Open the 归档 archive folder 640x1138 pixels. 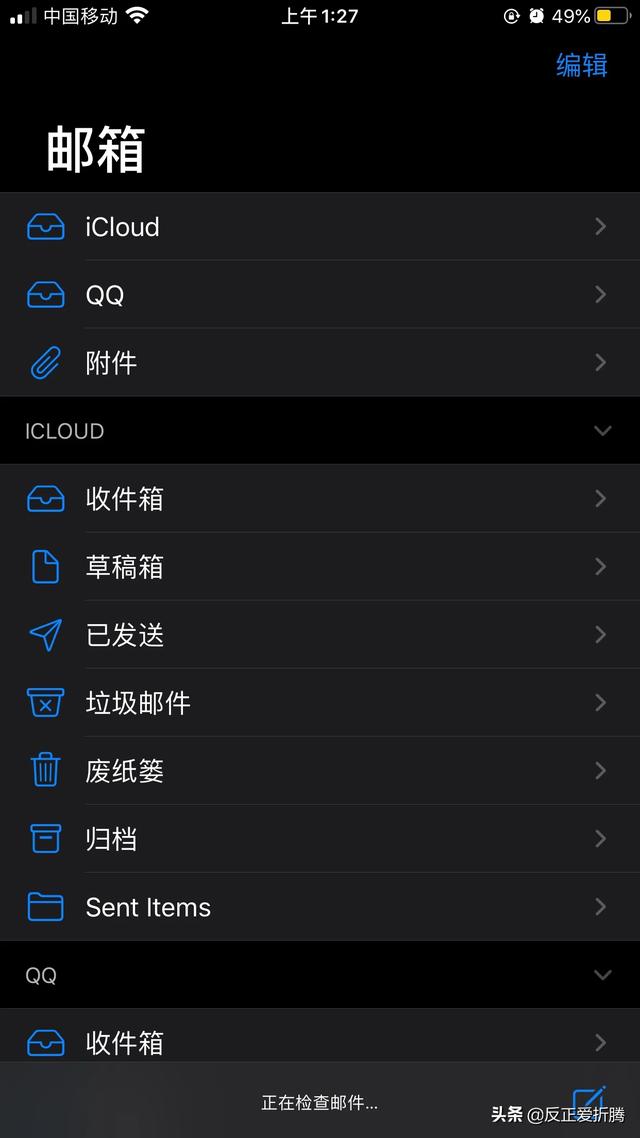[x=320, y=839]
